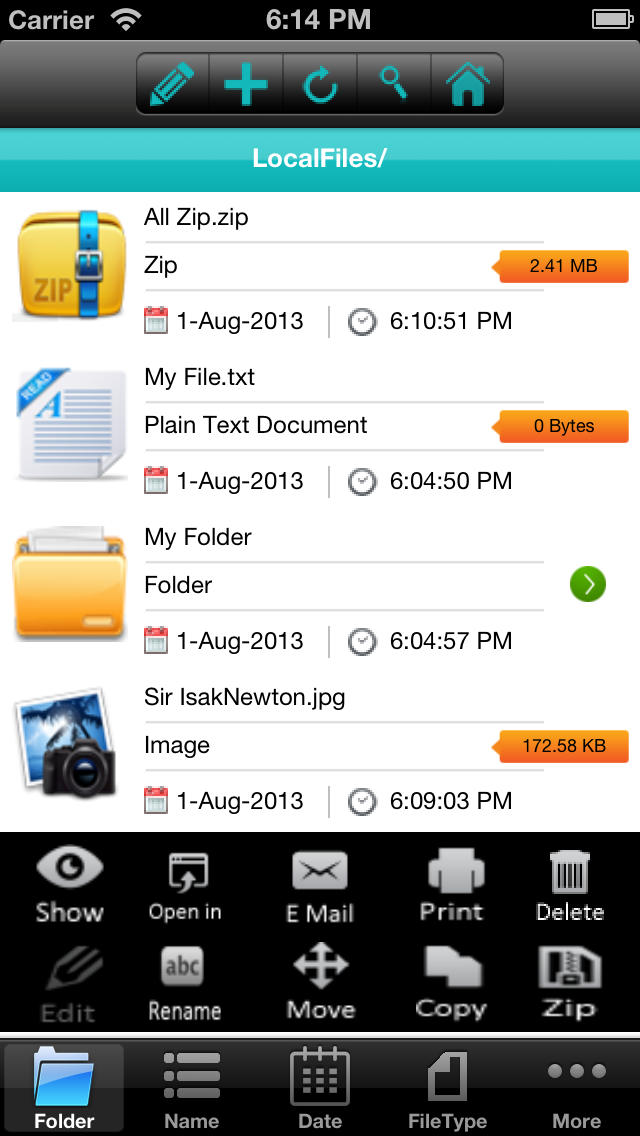The width and height of the screenshot is (640, 1136).
Task: Refresh the file list
Action: tap(320, 85)
